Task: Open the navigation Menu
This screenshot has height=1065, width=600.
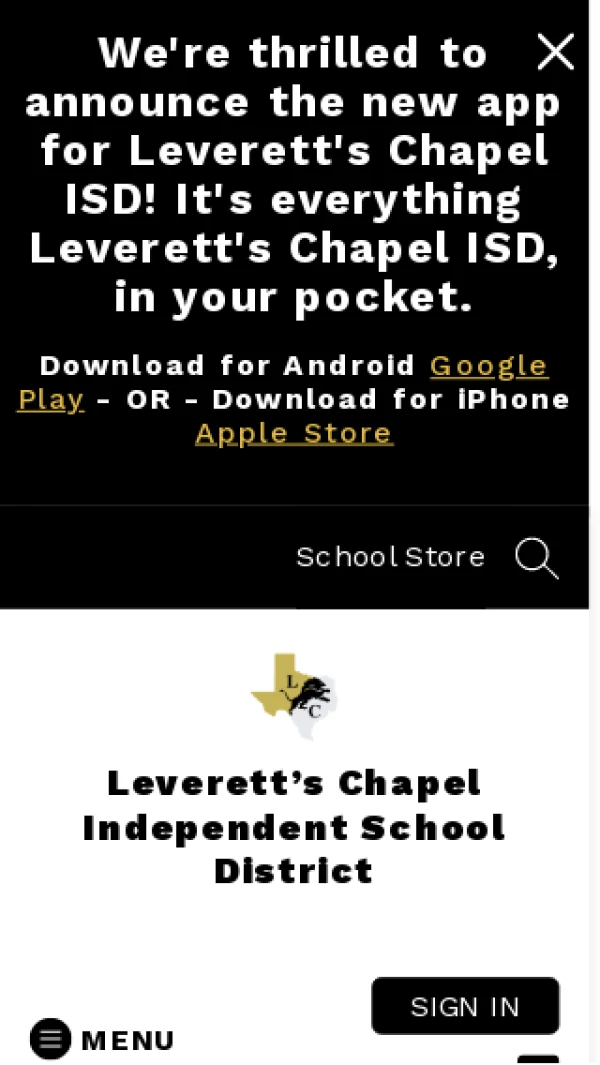Action: click(102, 1040)
